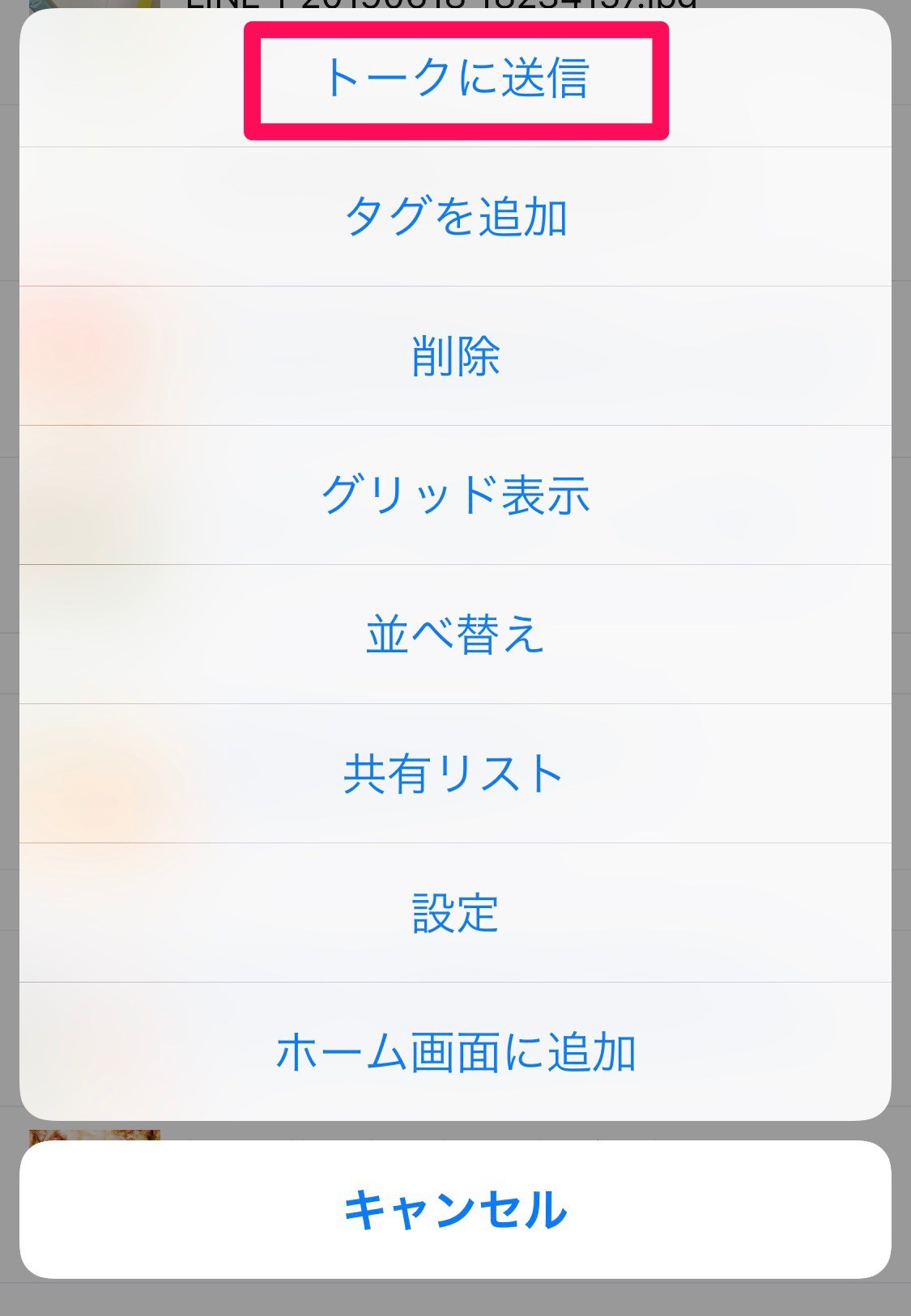Select トークに送信 to send to chat

[x=456, y=79]
